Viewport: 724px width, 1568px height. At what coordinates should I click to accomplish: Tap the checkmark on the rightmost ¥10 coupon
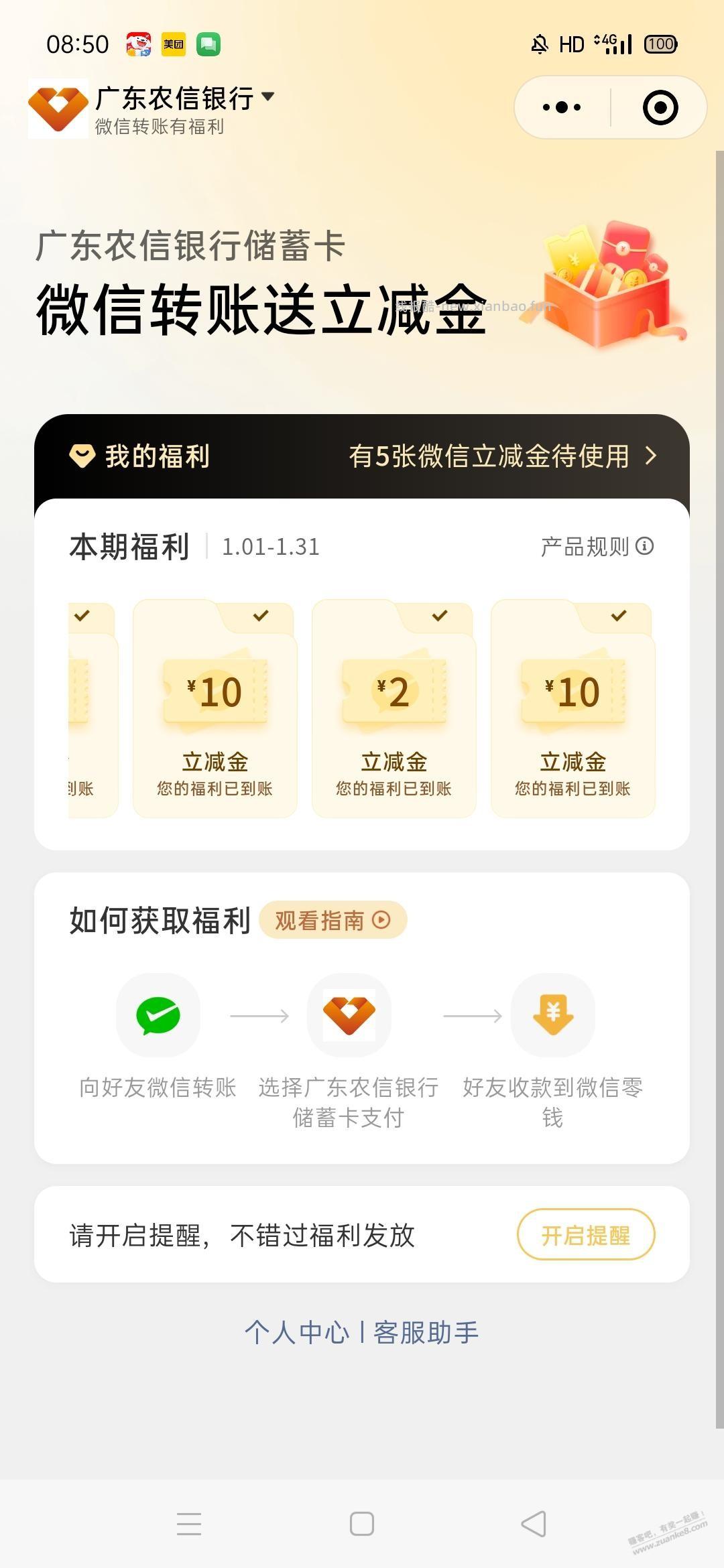tap(617, 614)
